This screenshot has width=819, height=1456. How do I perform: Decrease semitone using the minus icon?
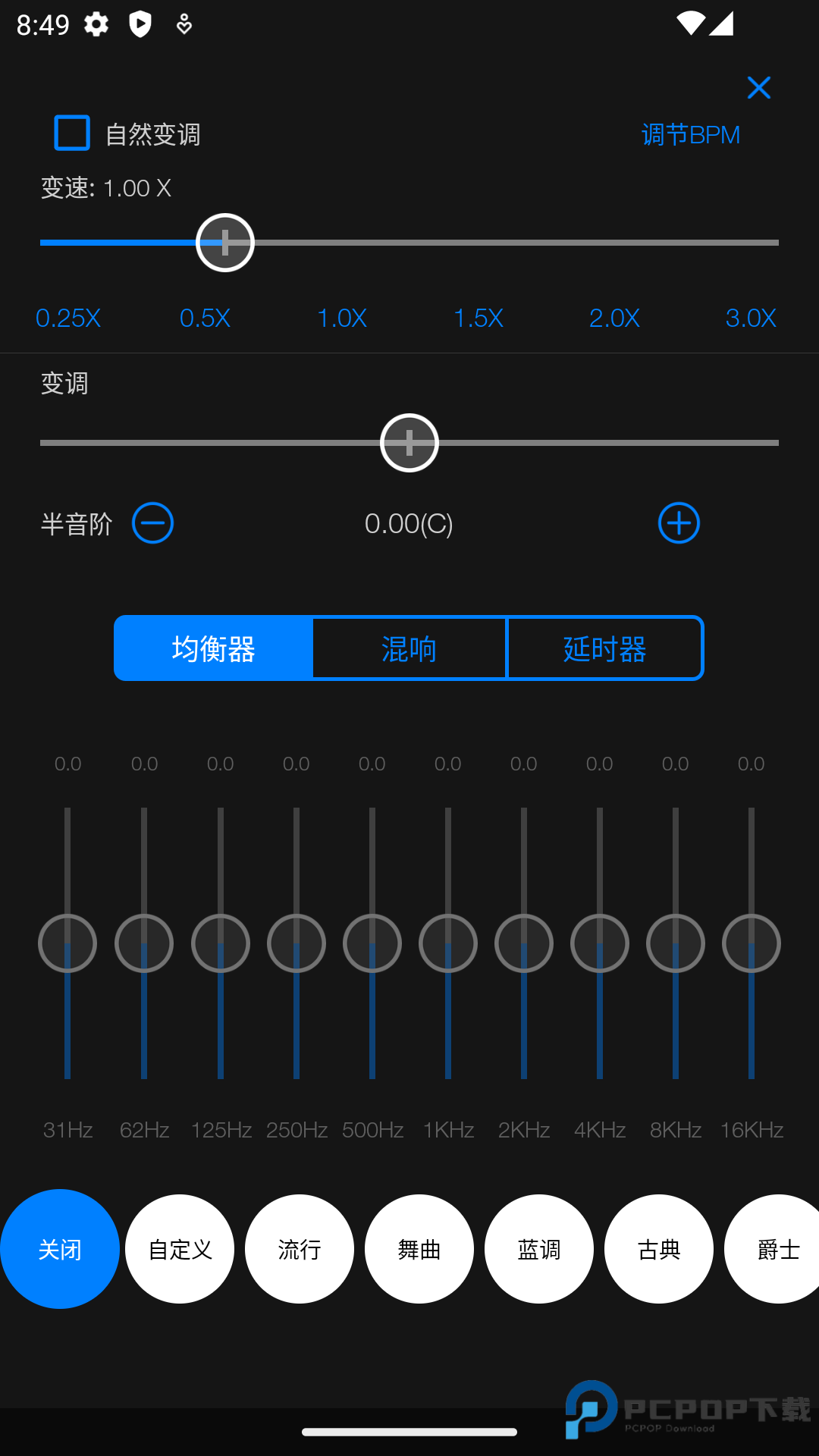tap(152, 522)
